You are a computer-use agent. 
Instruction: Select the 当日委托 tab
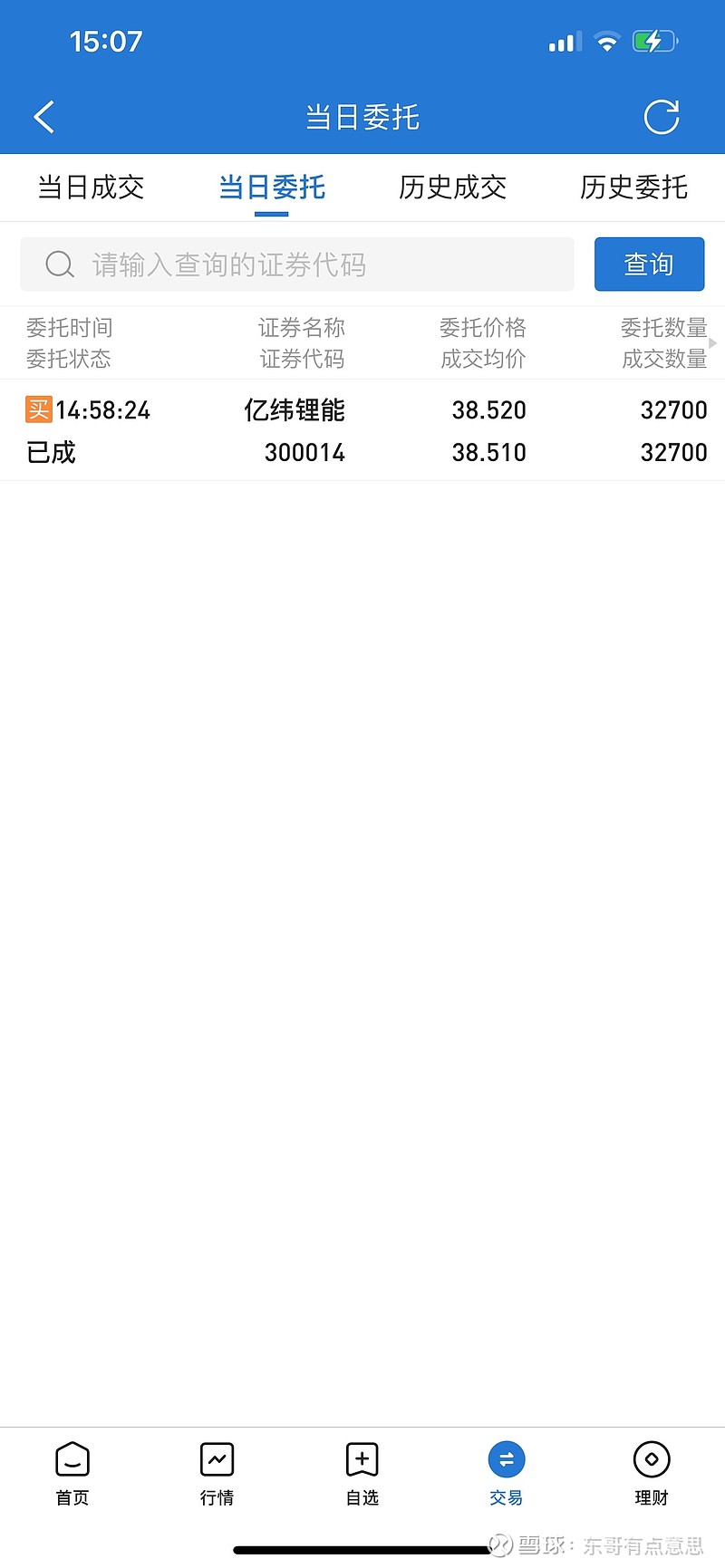point(272,188)
